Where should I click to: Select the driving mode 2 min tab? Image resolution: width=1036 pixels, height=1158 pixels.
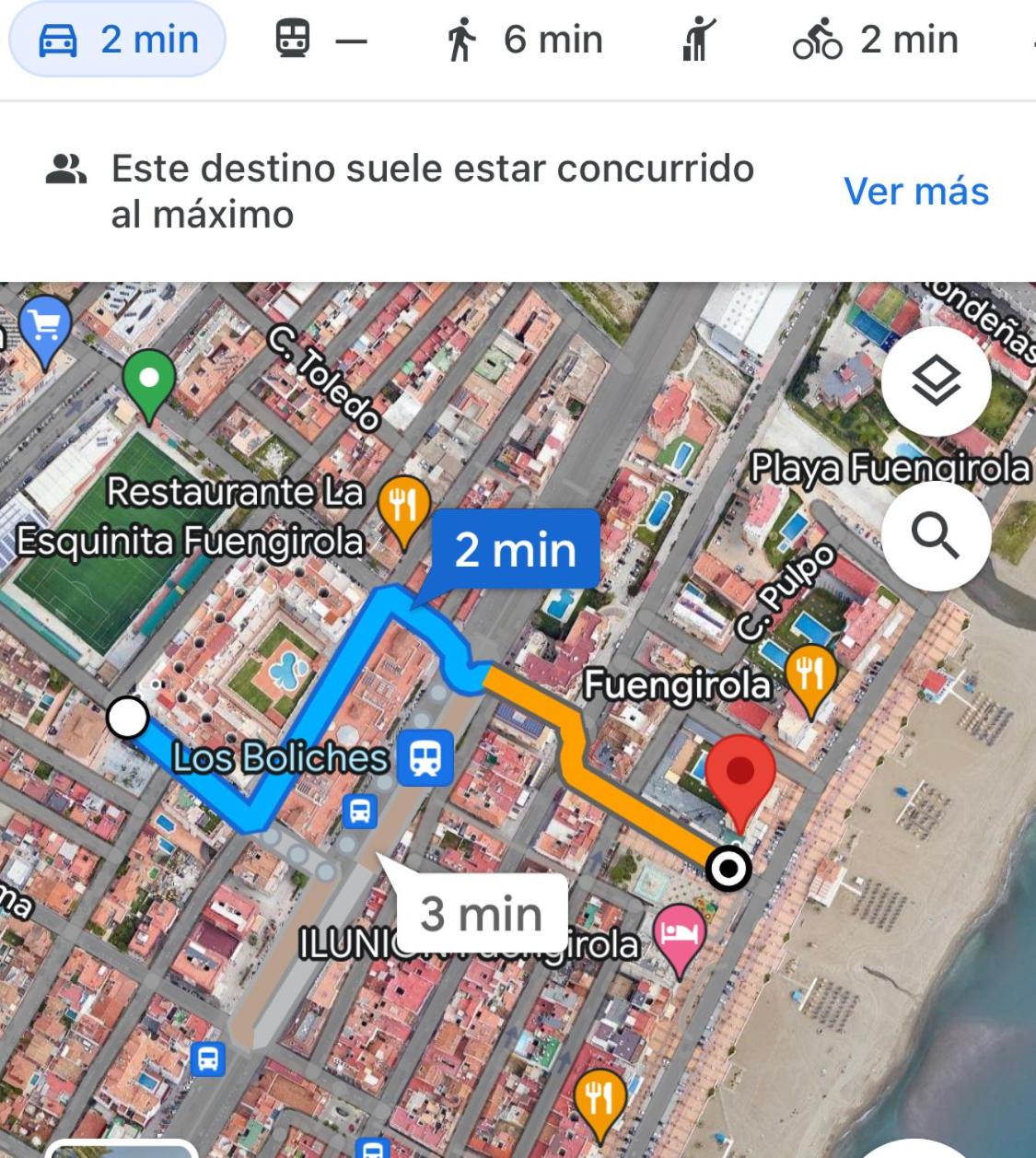click(x=118, y=40)
